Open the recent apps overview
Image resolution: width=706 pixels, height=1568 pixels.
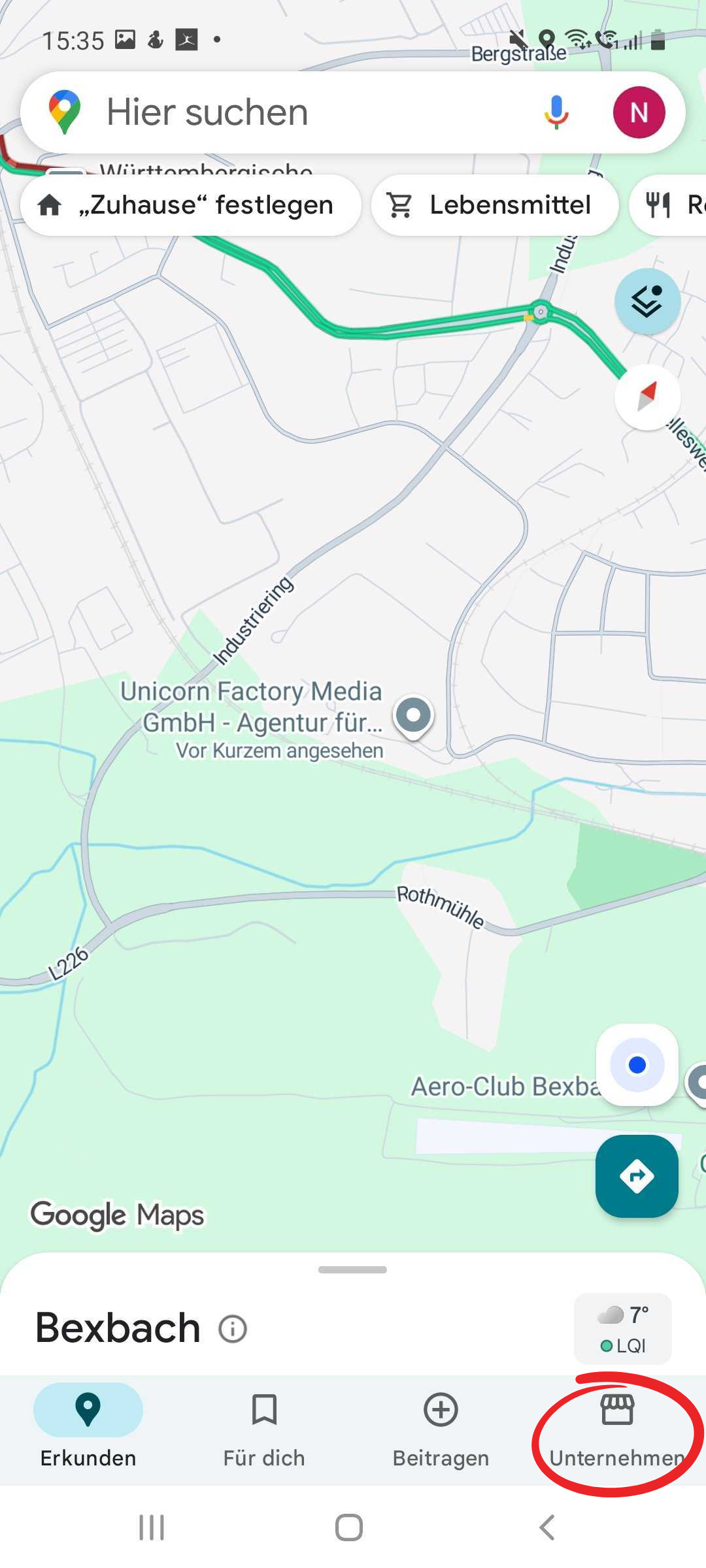pos(152,1527)
